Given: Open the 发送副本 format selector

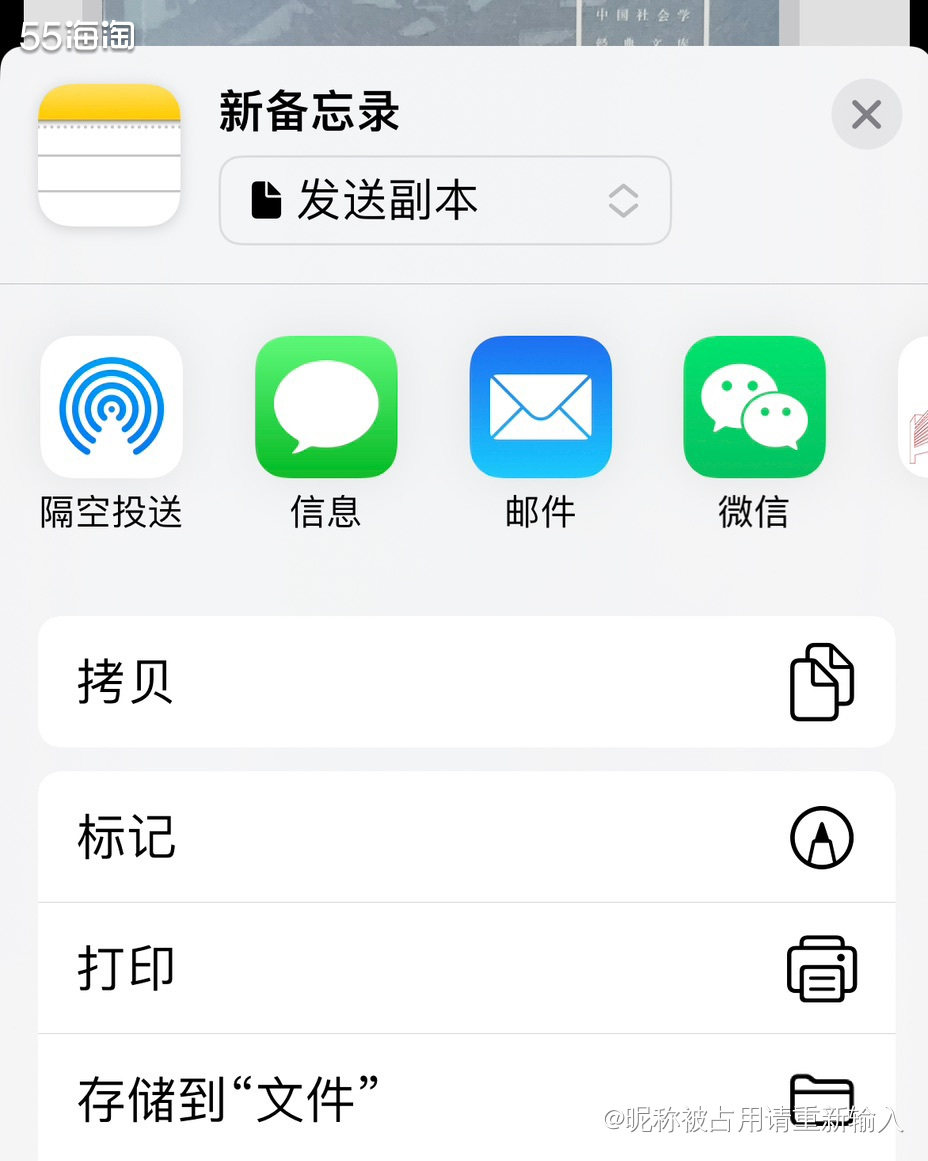Looking at the screenshot, I should pos(444,200).
